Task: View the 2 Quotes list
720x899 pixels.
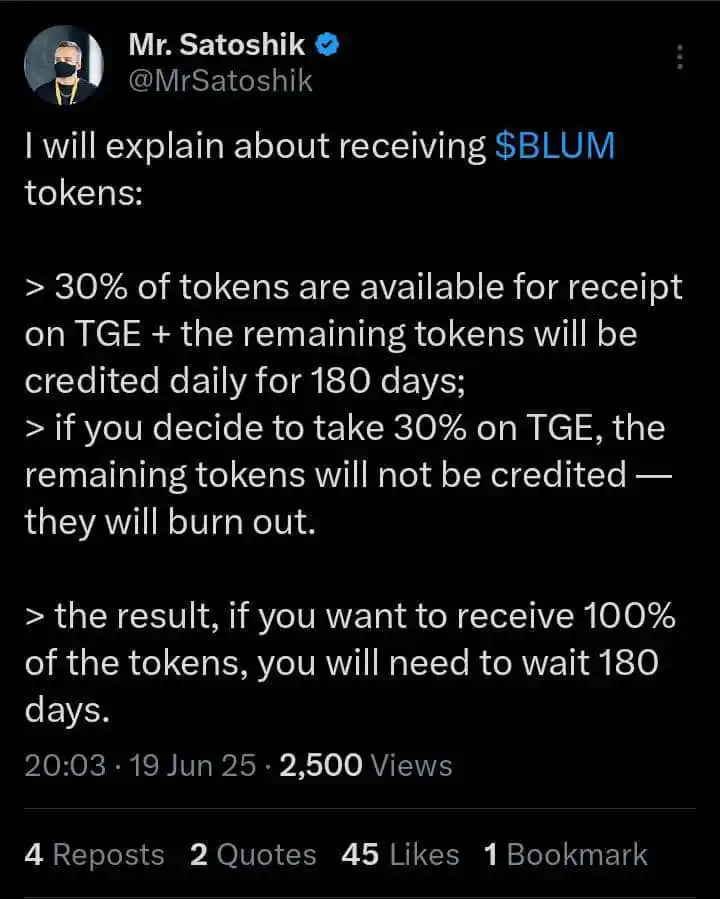Action: coord(252,855)
